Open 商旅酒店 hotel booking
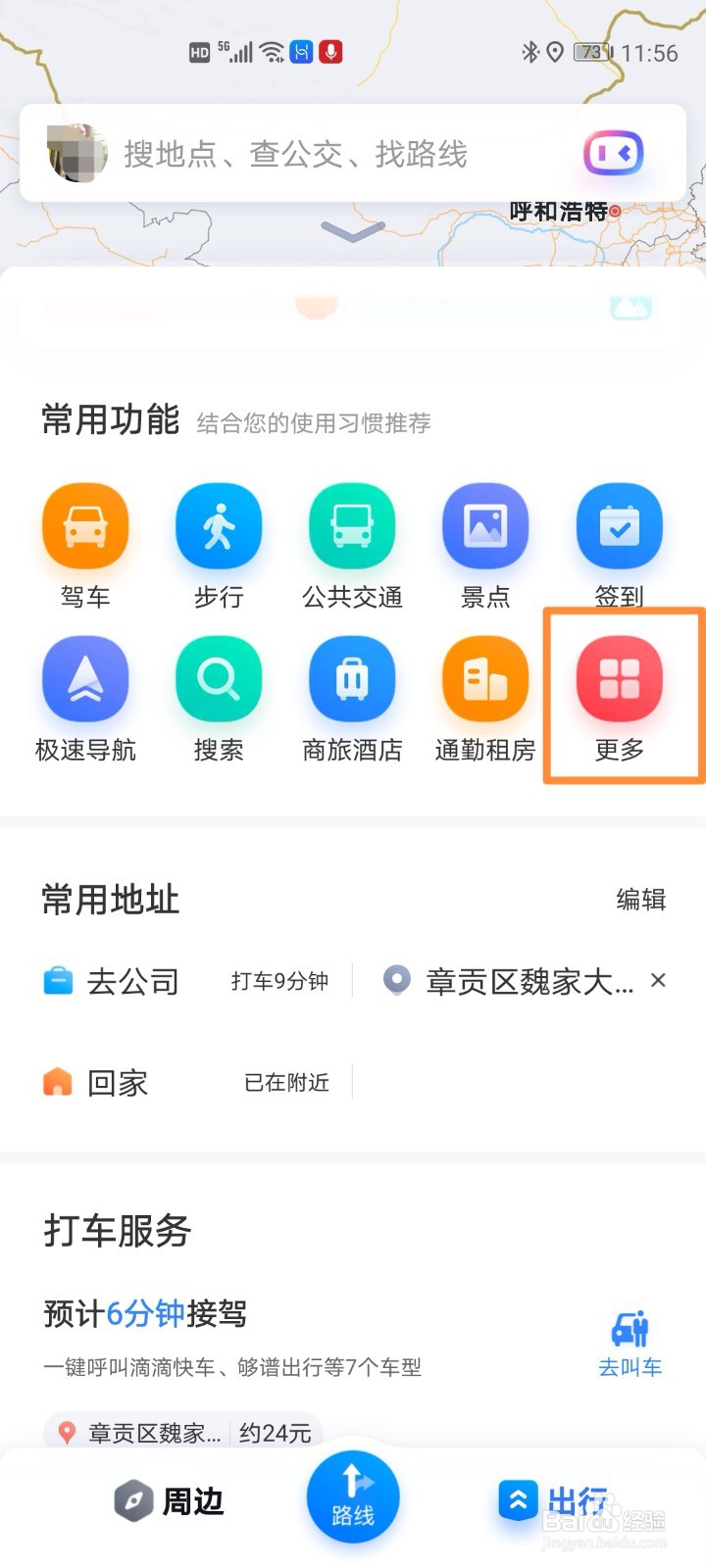This screenshot has height=1568, width=706. pos(352,679)
